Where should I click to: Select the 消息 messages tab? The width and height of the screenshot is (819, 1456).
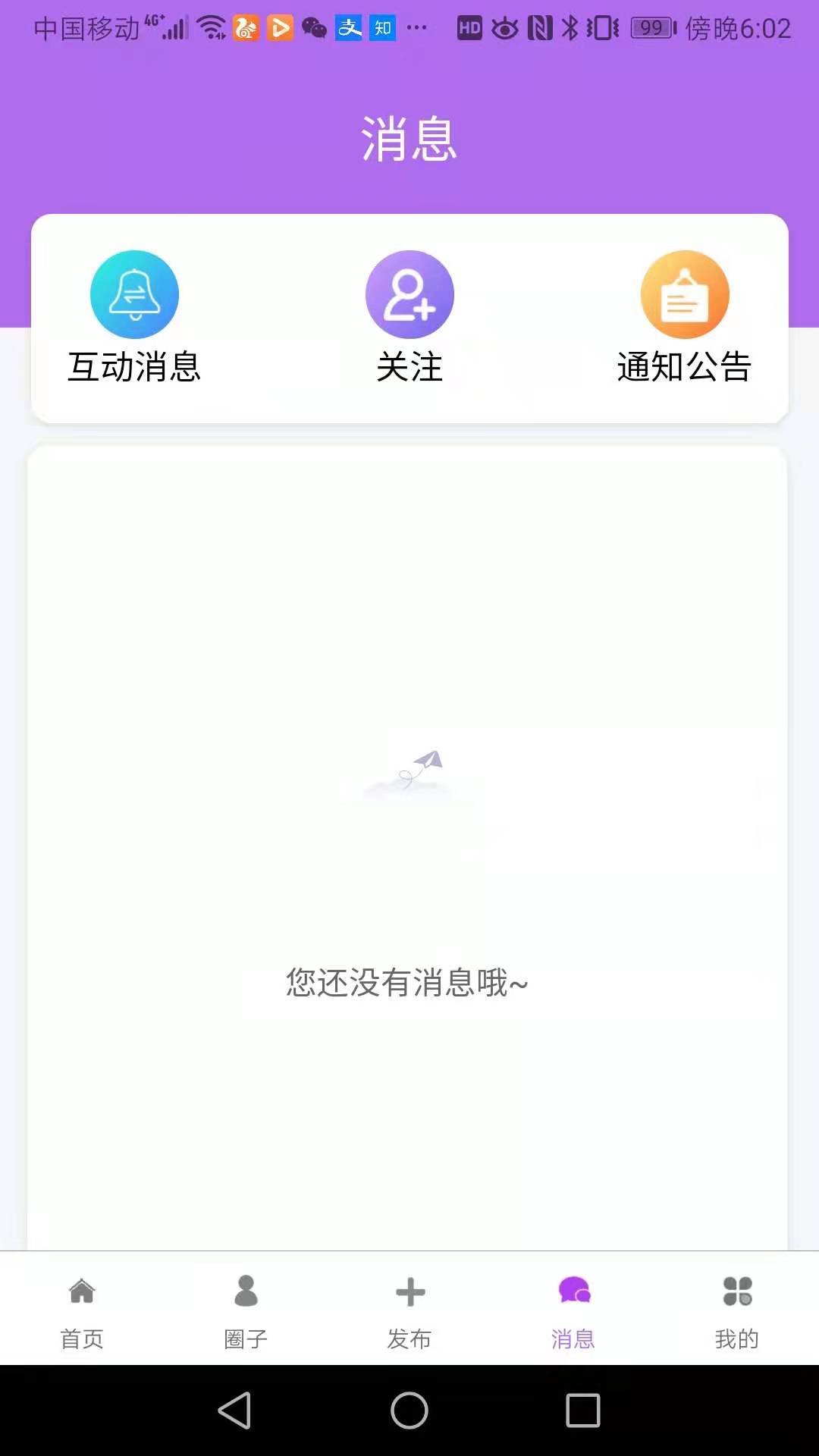click(573, 1308)
